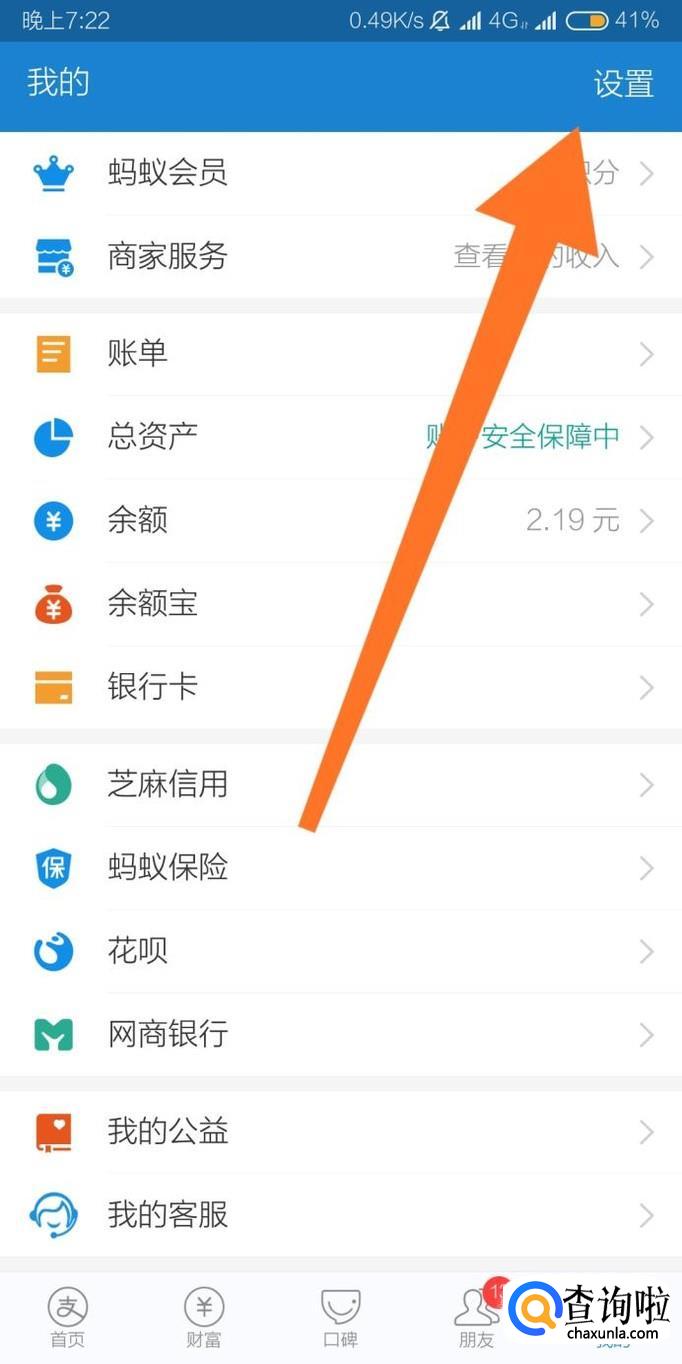The height and width of the screenshot is (1364, 682).
Task: Open 我的公益 row
Action: coord(341,1132)
